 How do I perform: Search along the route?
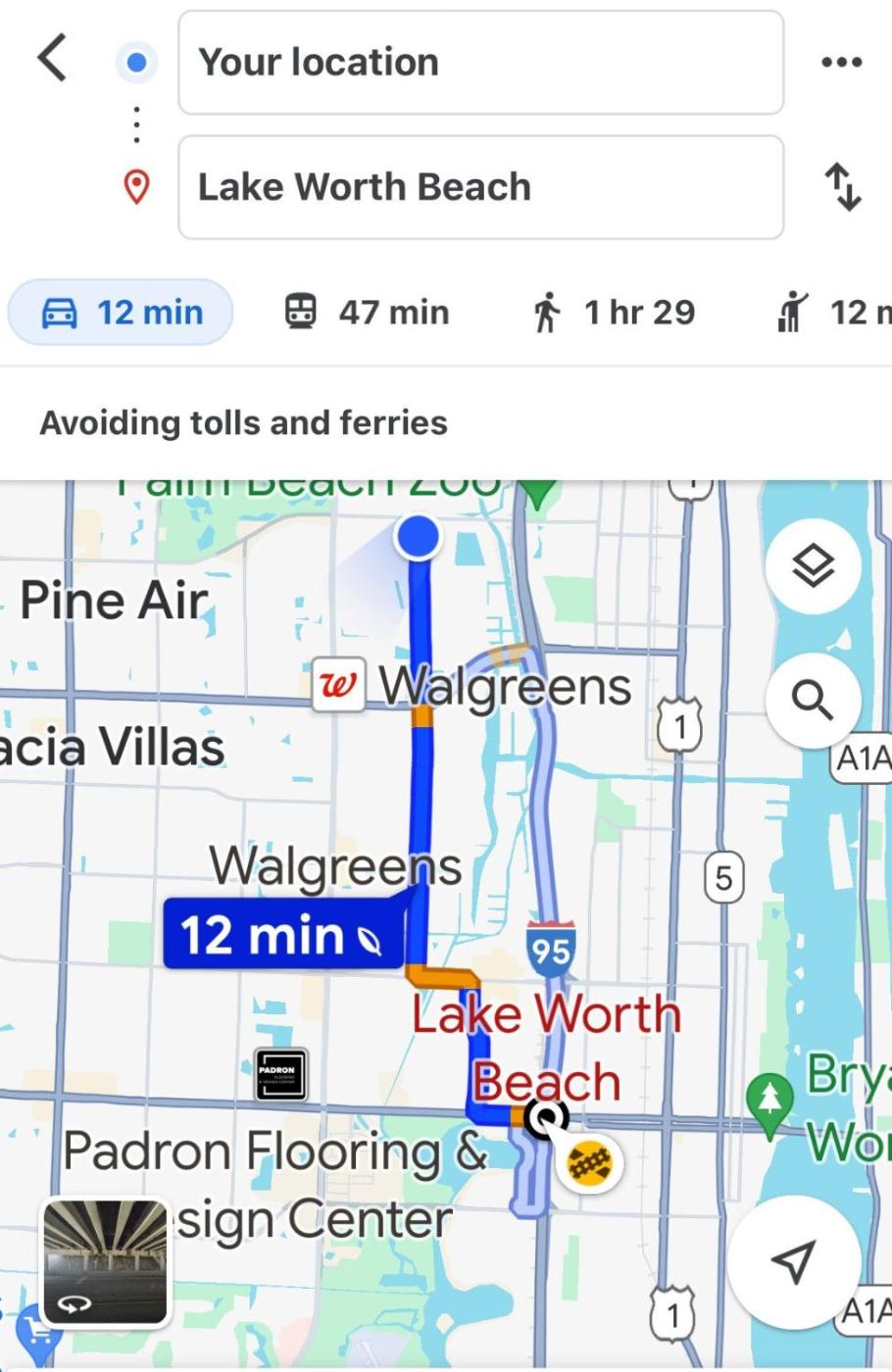pyautogui.click(x=813, y=700)
